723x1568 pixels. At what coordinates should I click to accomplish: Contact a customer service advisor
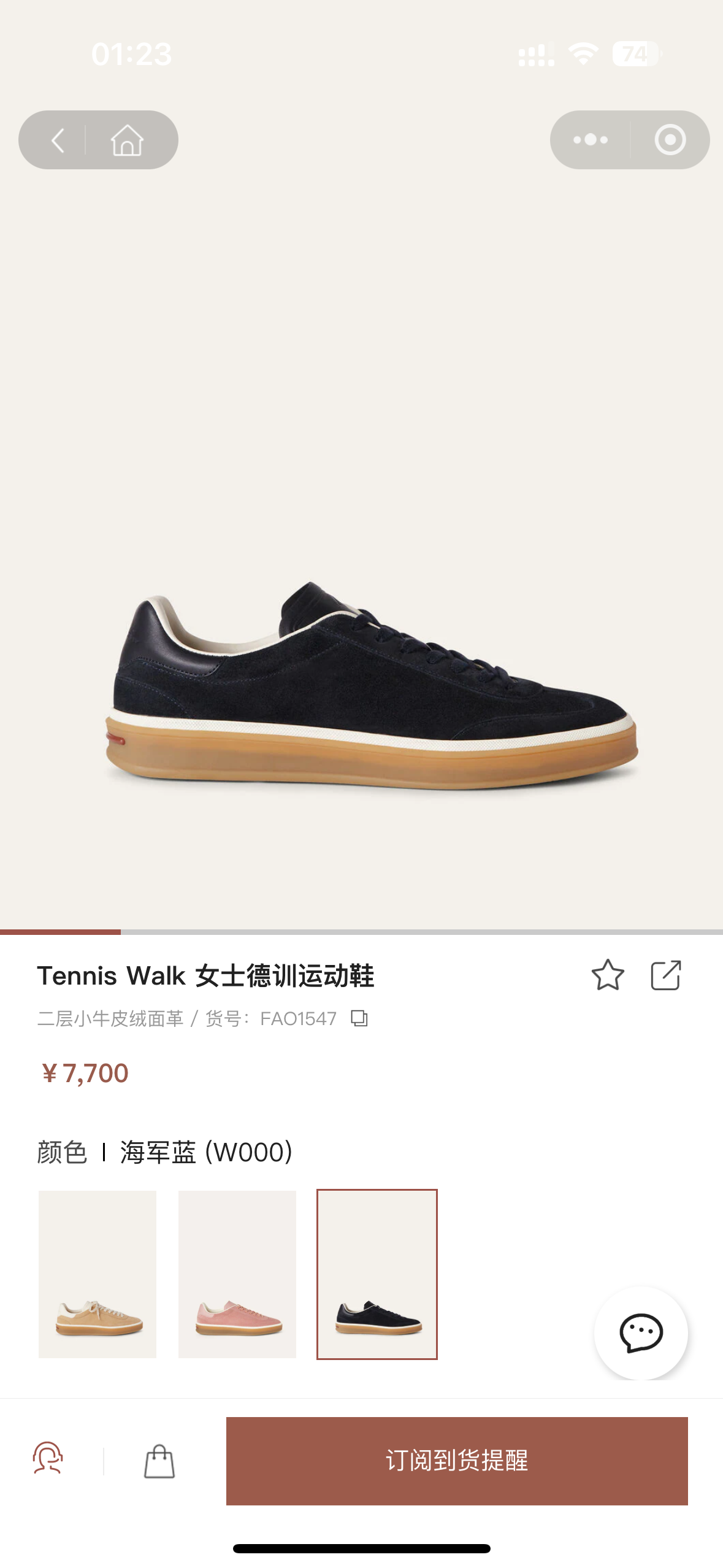[x=48, y=1459]
